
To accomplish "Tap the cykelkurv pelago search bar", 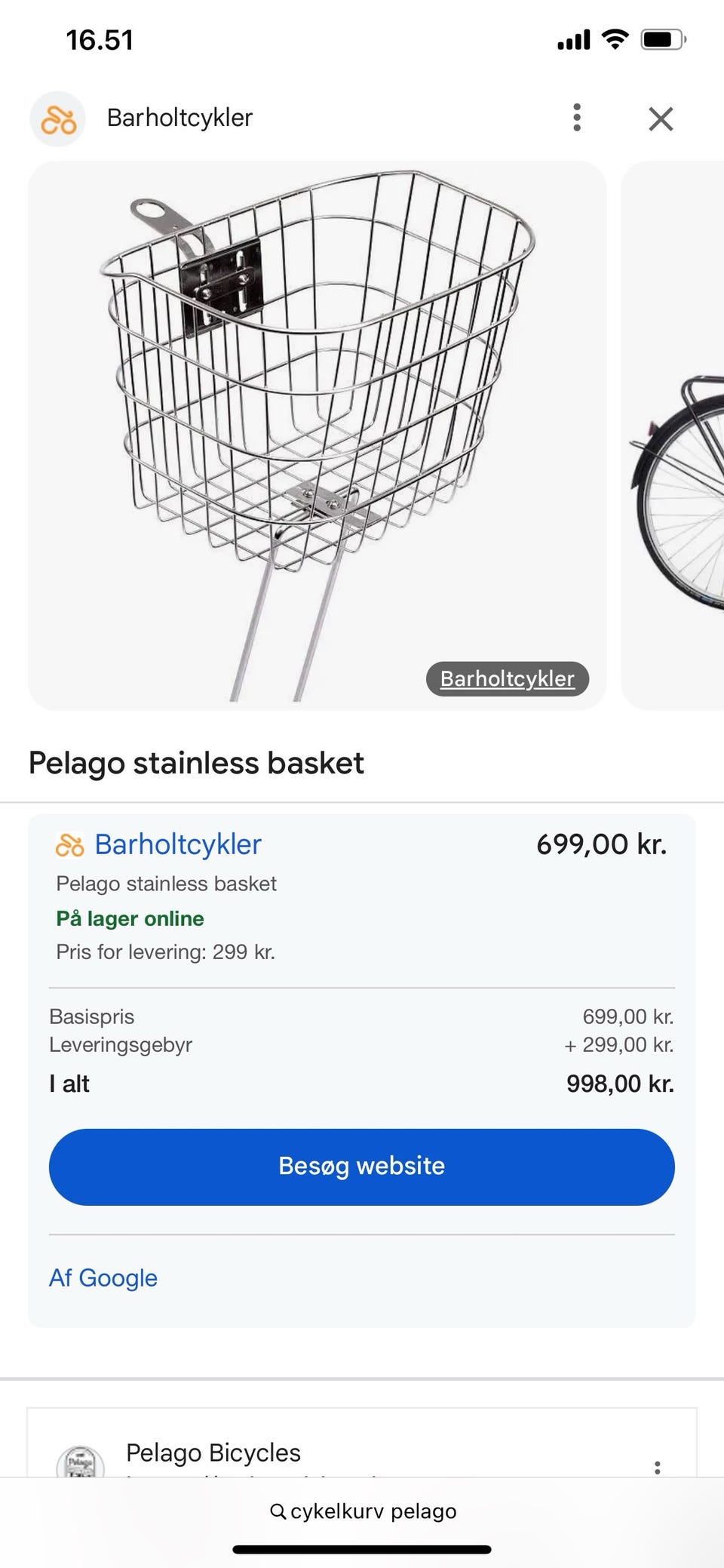I will click(362, 1511).
